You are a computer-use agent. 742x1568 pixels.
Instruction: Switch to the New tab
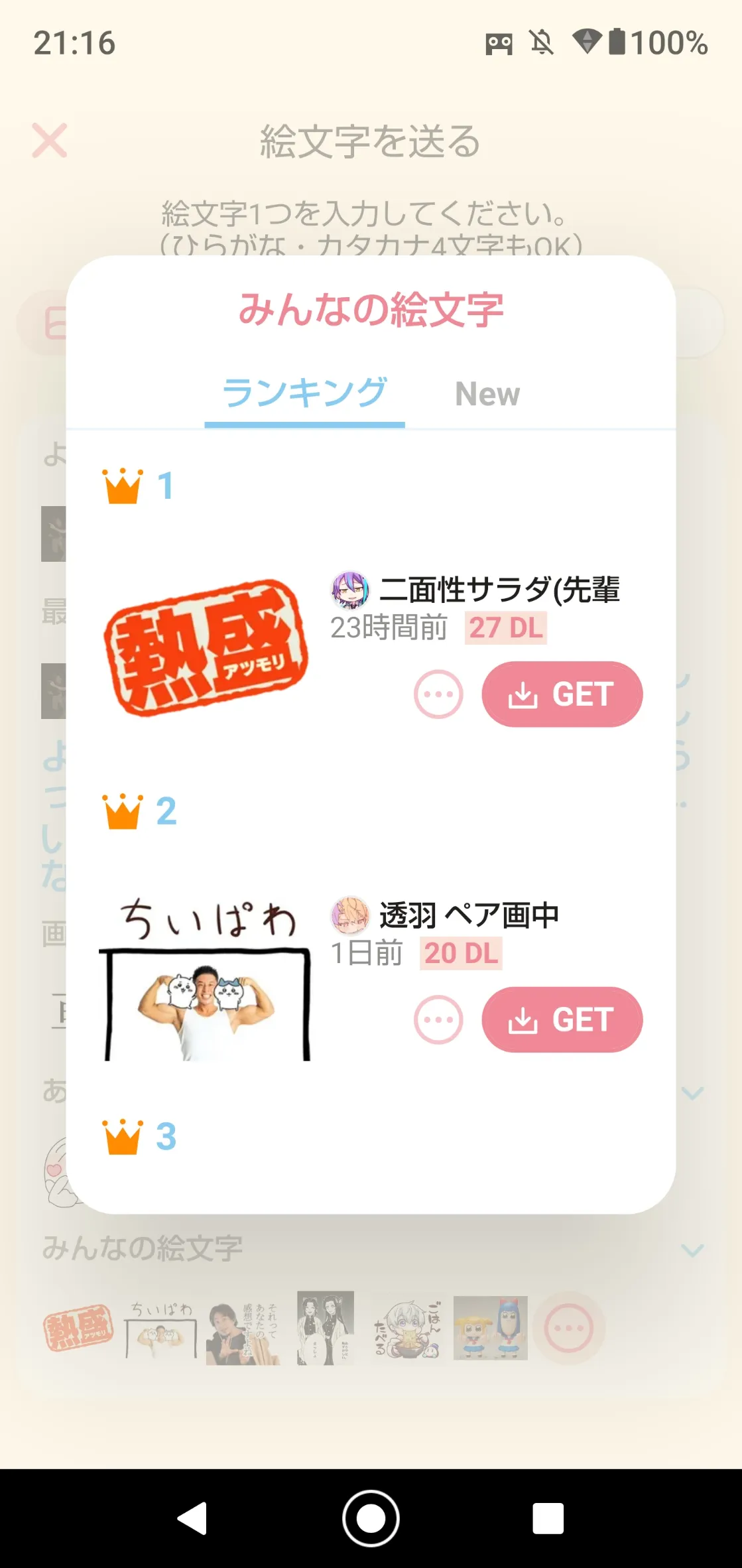coord(487,394)
